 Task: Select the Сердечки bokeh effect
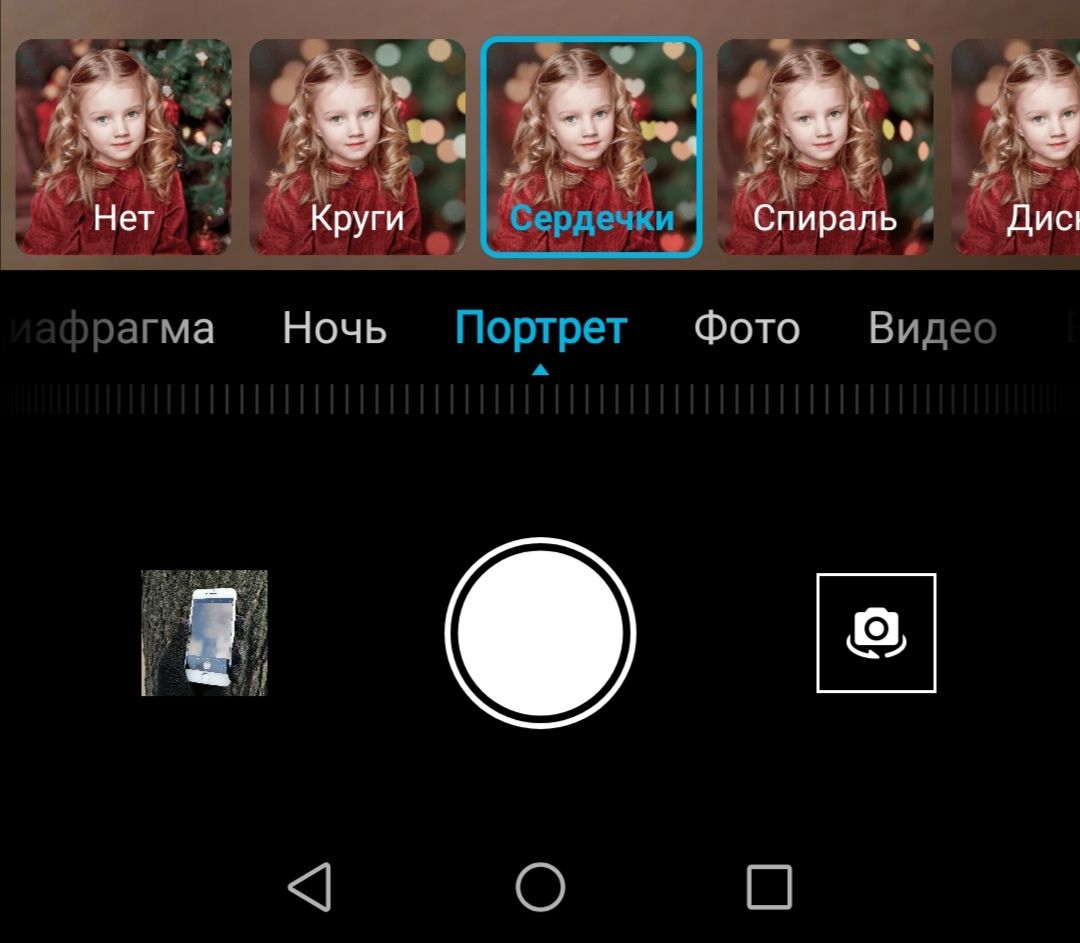(x=591, y=147)
